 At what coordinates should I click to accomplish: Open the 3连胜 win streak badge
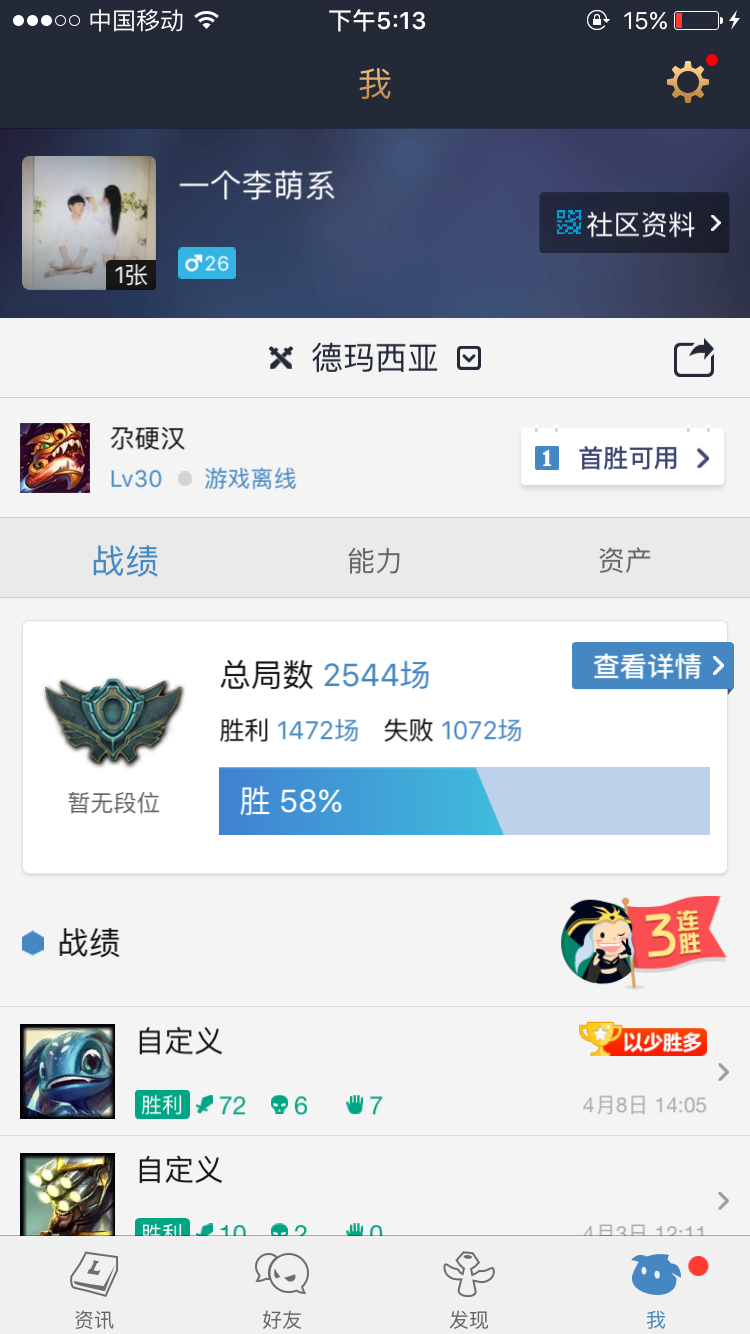(x=642, y=941)
